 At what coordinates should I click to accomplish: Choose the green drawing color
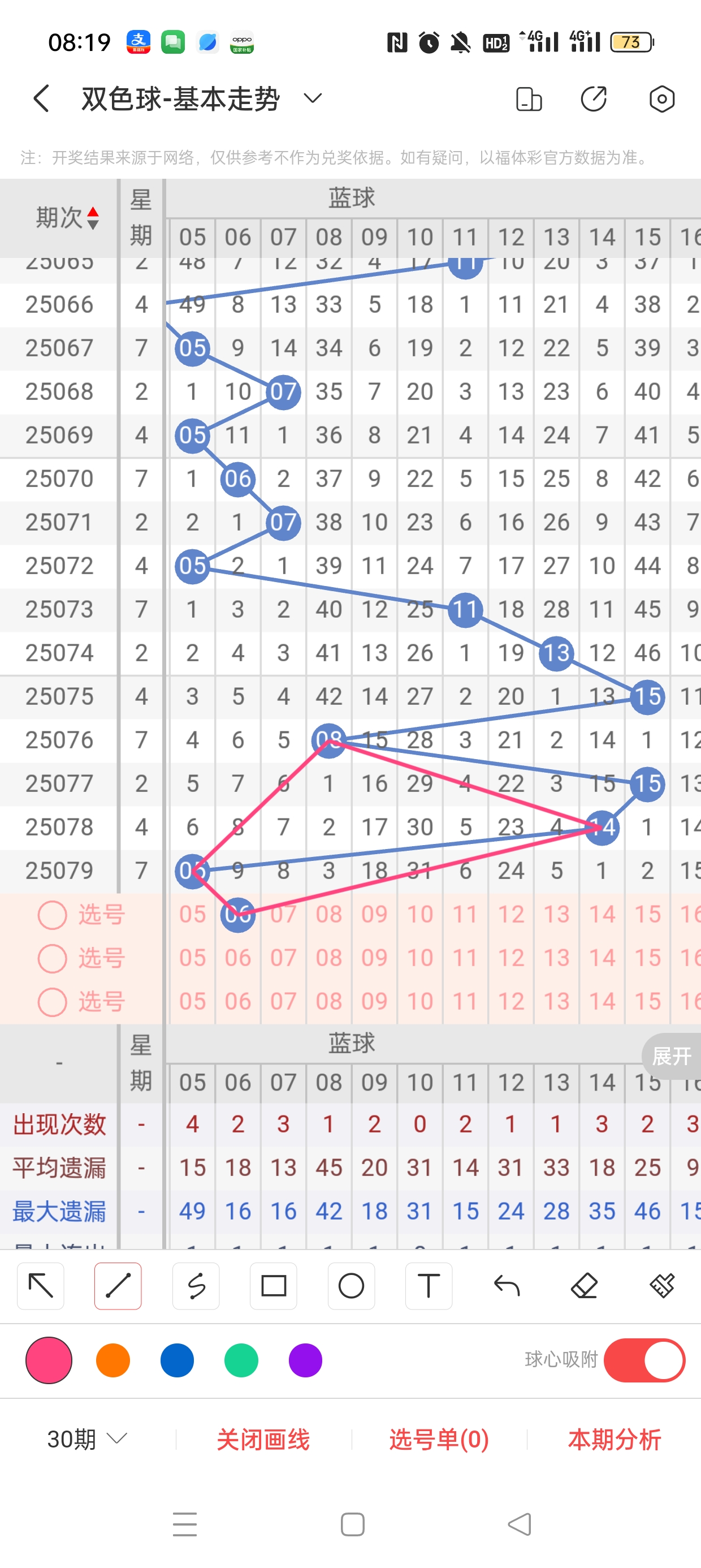(241, 1360)
